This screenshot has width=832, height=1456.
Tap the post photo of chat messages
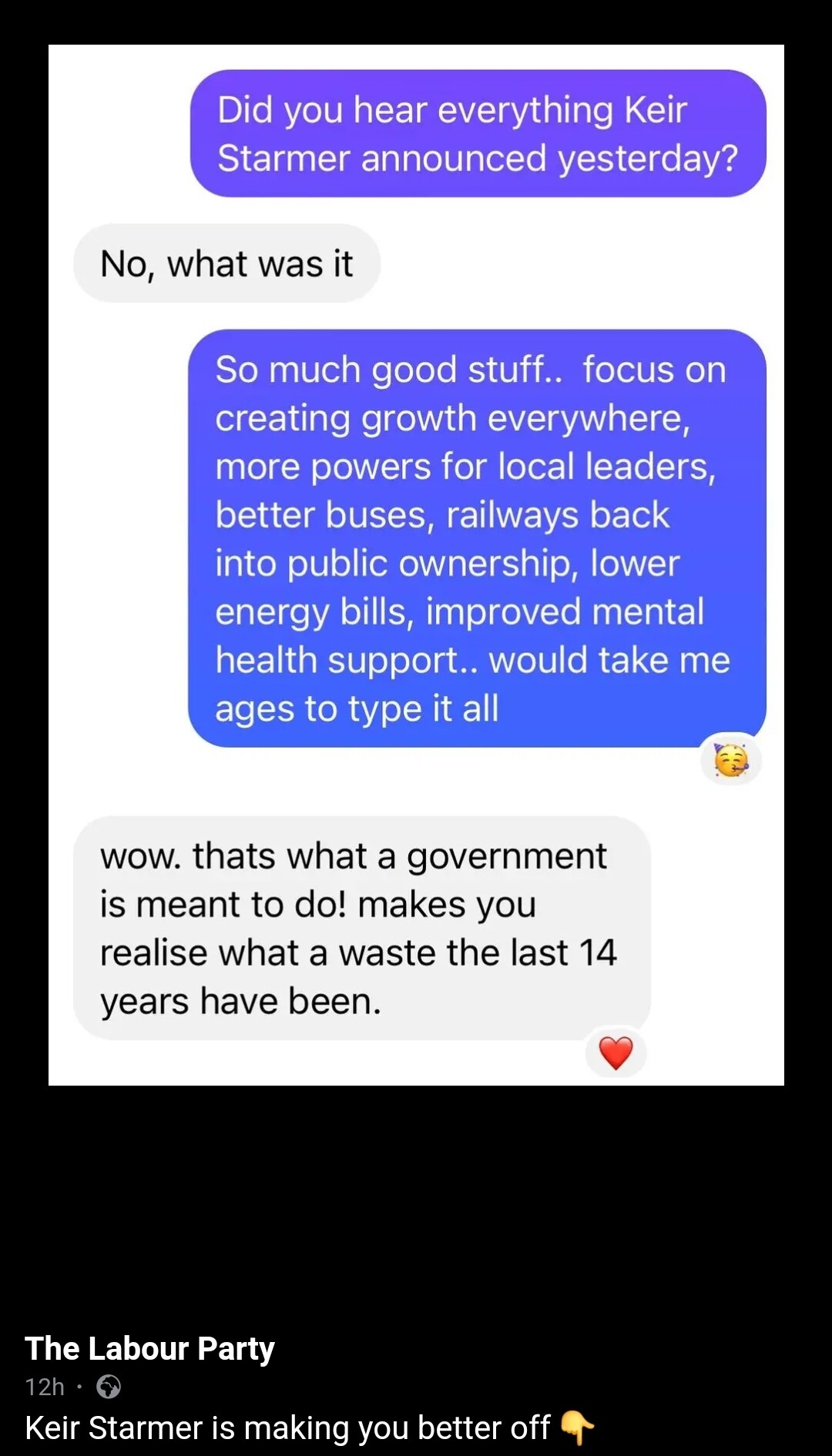[x=416, y=565]
